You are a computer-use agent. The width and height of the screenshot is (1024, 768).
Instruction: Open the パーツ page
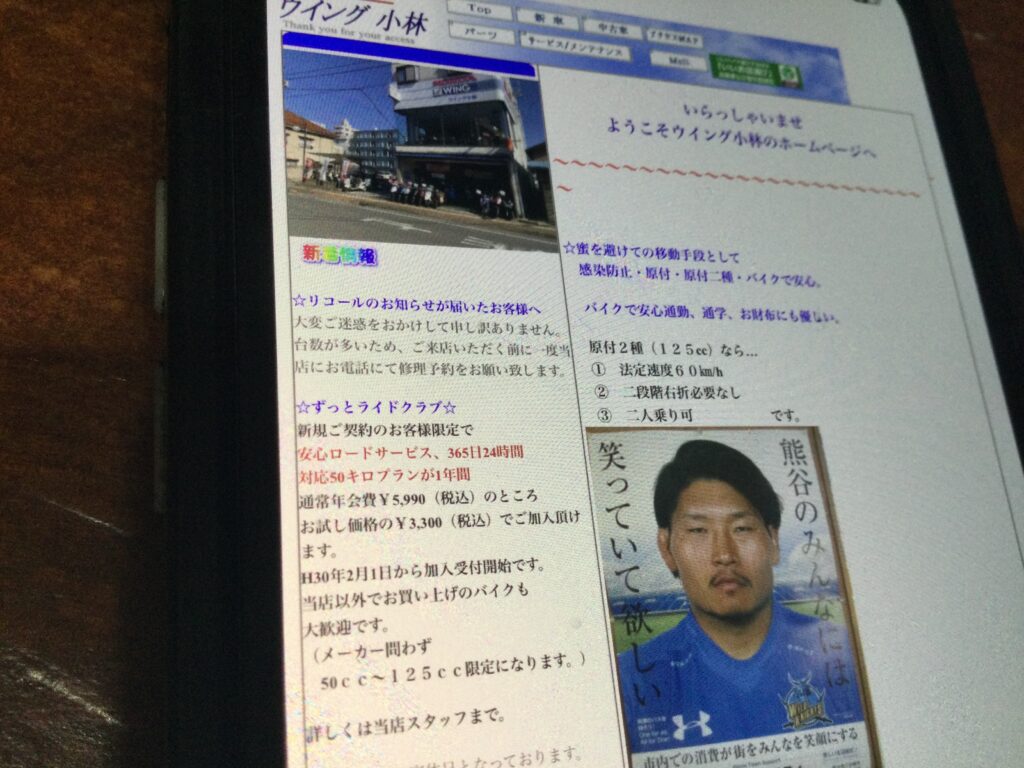pos(488,36)
